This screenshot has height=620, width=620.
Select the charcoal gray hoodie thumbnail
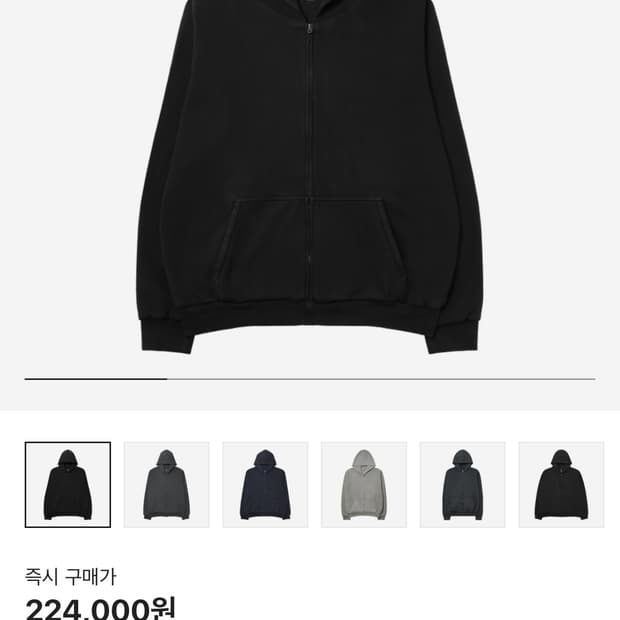pos(166,485)
